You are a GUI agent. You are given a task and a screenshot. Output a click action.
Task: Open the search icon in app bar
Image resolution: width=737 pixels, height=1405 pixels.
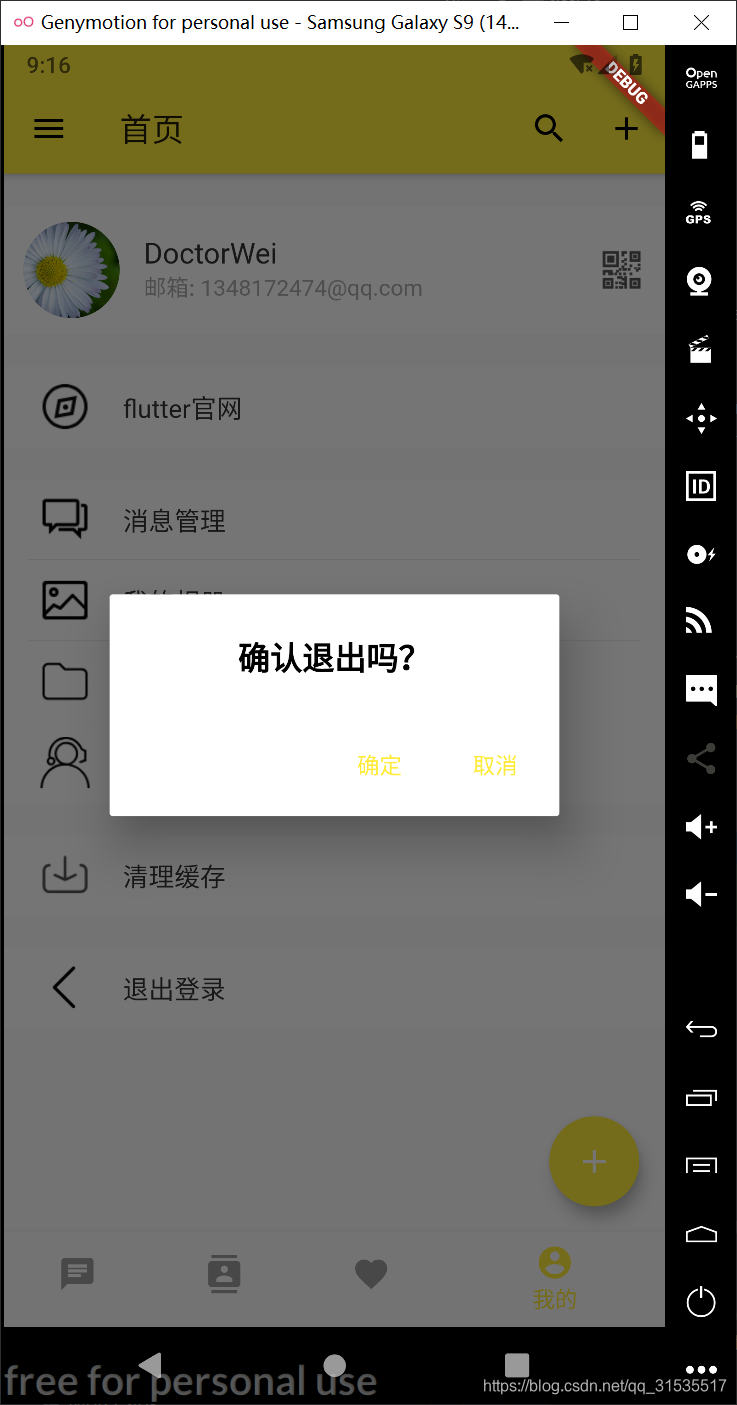pyautogui.click(x=549, y=129)
